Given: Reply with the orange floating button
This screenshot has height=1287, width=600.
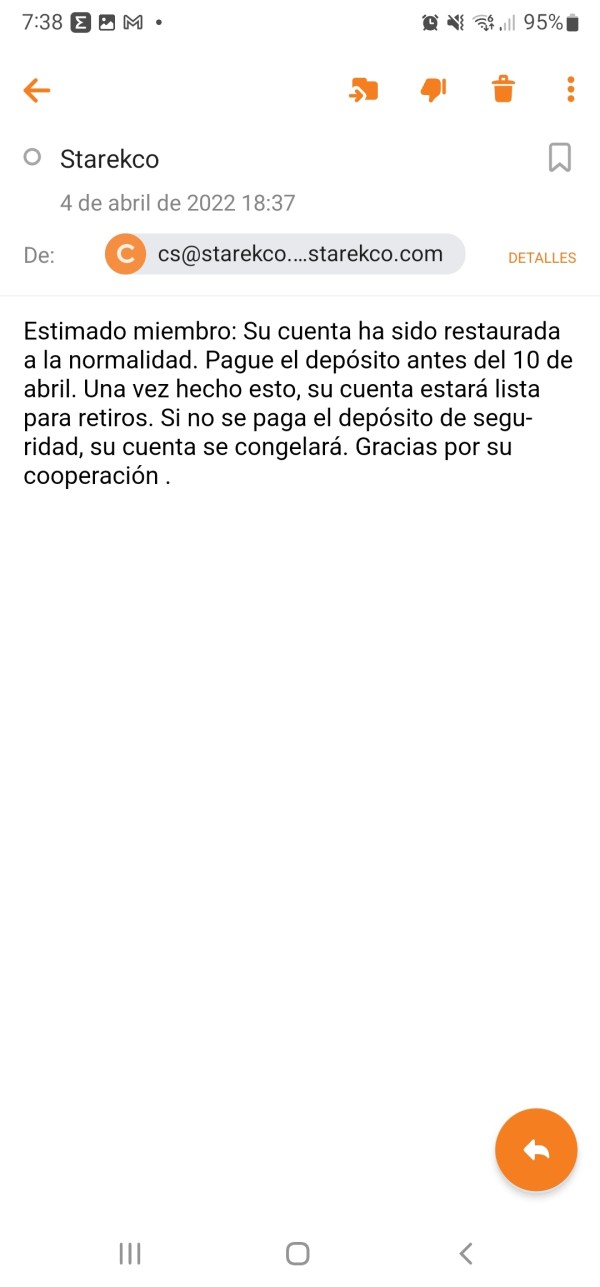Looking at the screenshot, I should pos(536,1150).
